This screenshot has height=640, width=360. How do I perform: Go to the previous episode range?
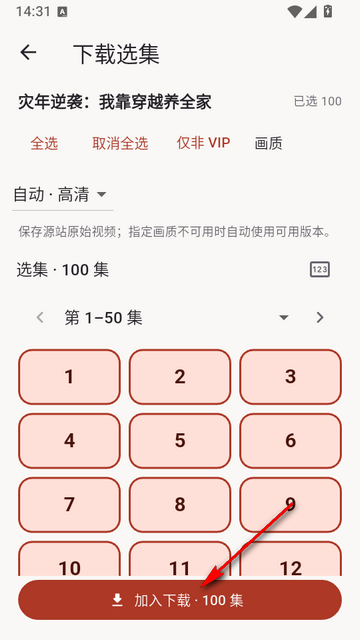[x=40, y=317]
